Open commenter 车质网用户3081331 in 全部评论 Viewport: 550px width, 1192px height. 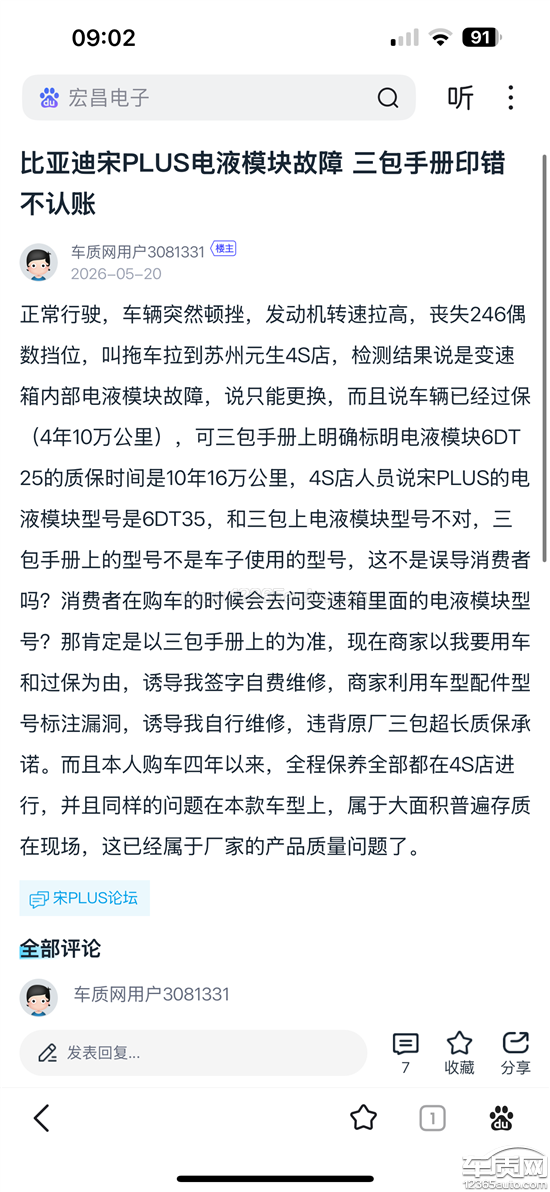point(151,994)
